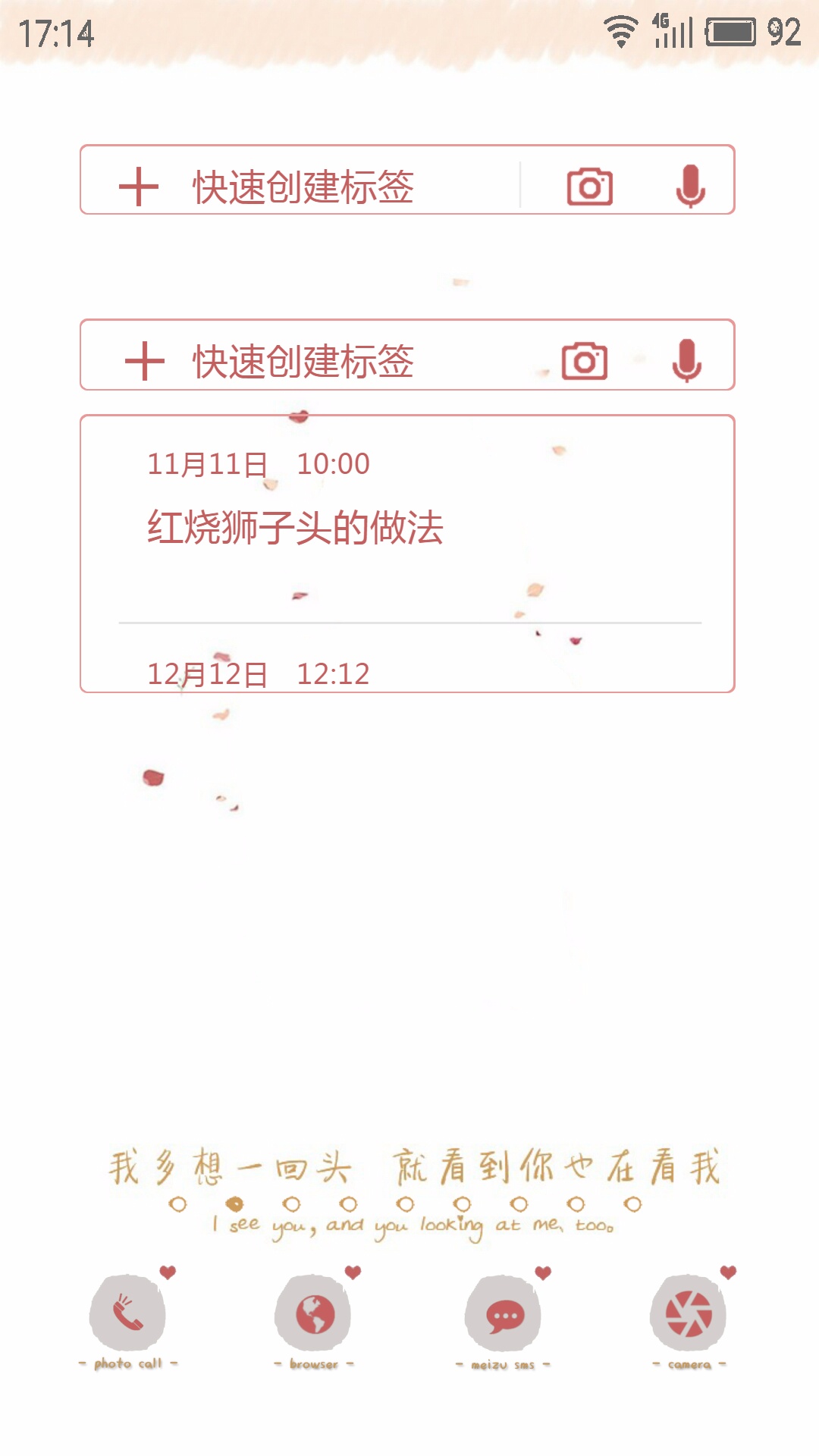
Task: Launch the browser app from the dock
Action: tap(314, 1313)
